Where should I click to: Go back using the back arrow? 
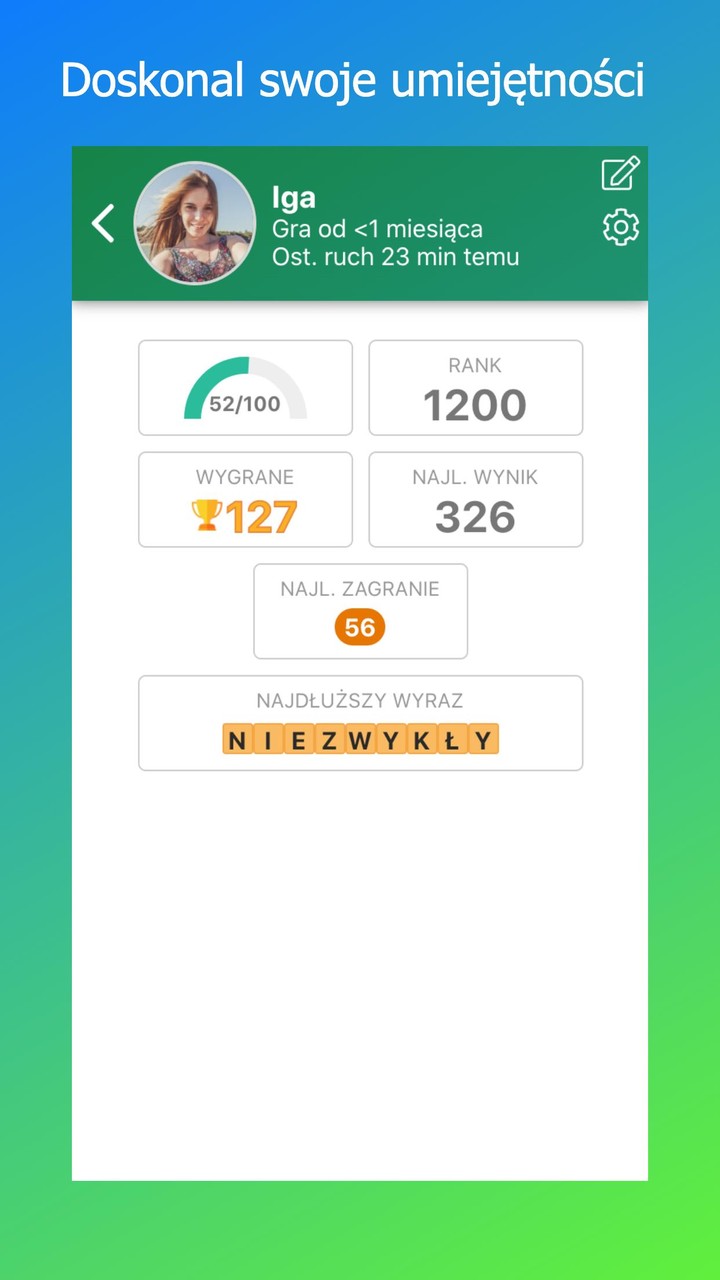pos(101,223)
